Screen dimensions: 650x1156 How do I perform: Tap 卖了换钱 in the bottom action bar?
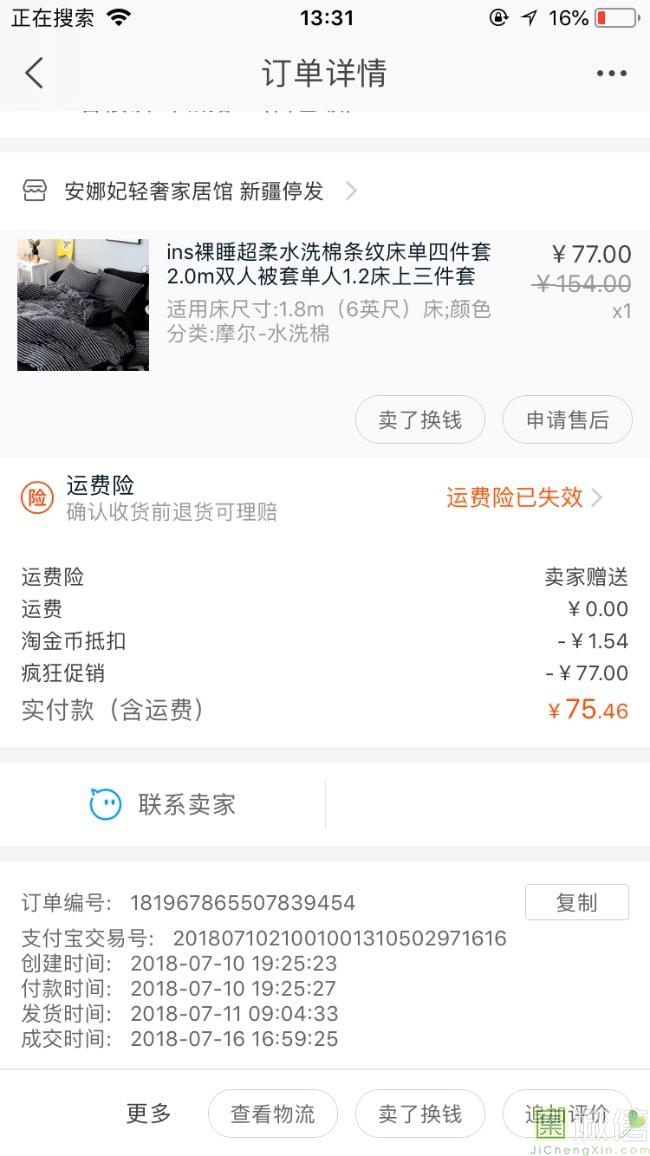click(420, 1114)
